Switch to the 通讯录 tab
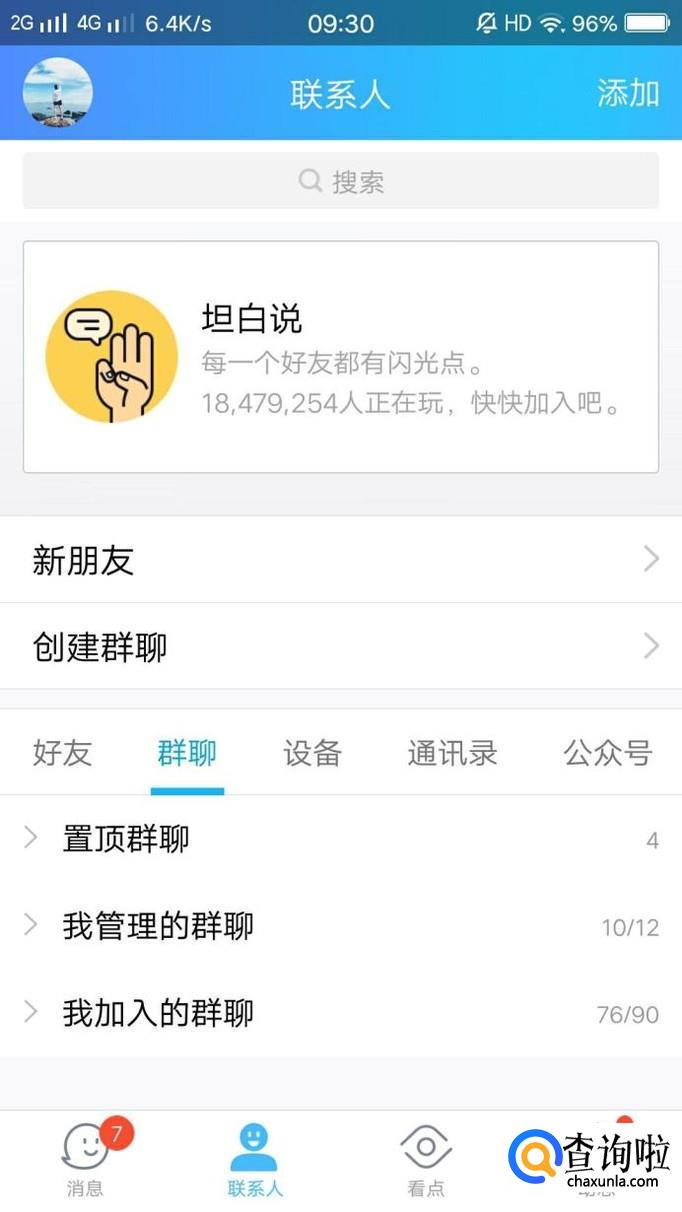This screenshot has width=682, height=1212. click(452, 753)
